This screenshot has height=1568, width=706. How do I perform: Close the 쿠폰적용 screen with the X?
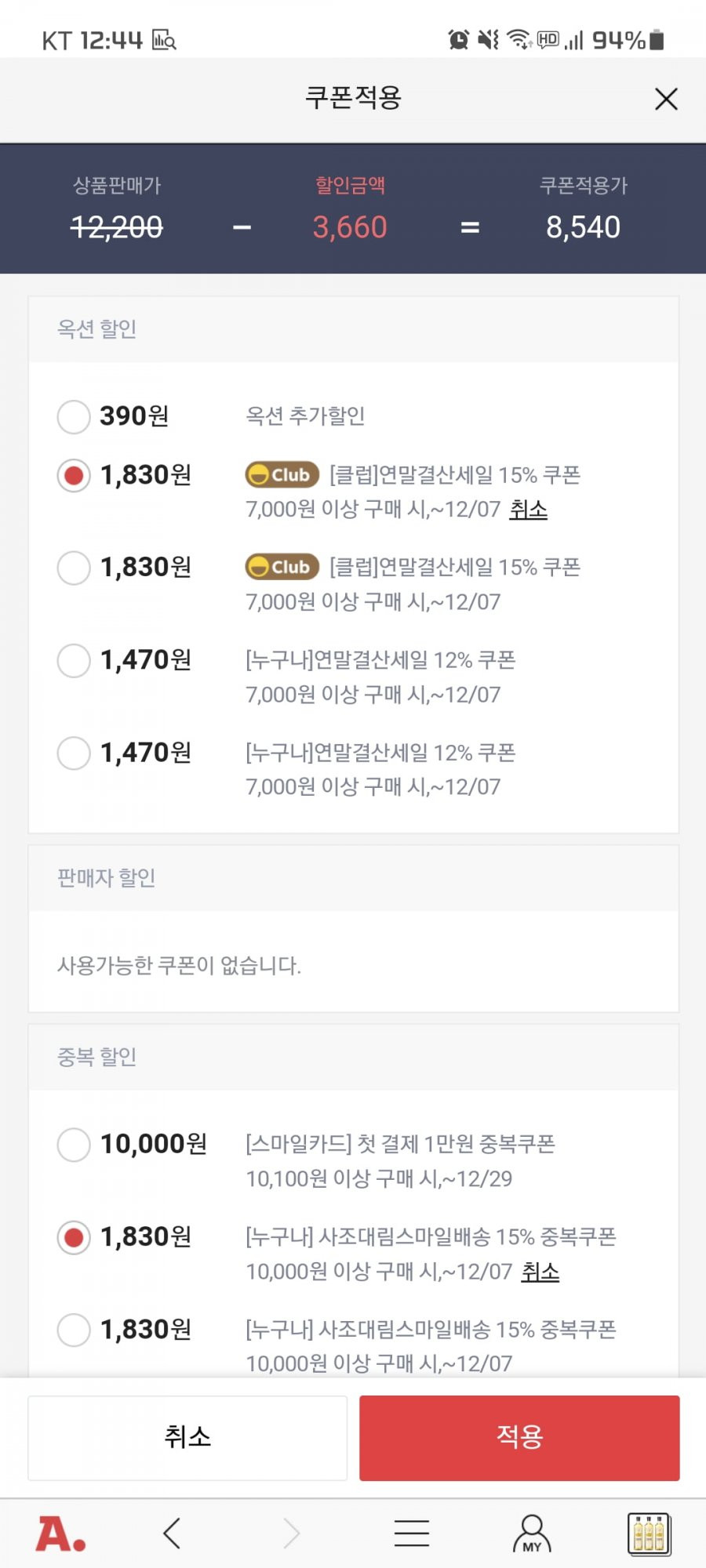coord(666,99)
